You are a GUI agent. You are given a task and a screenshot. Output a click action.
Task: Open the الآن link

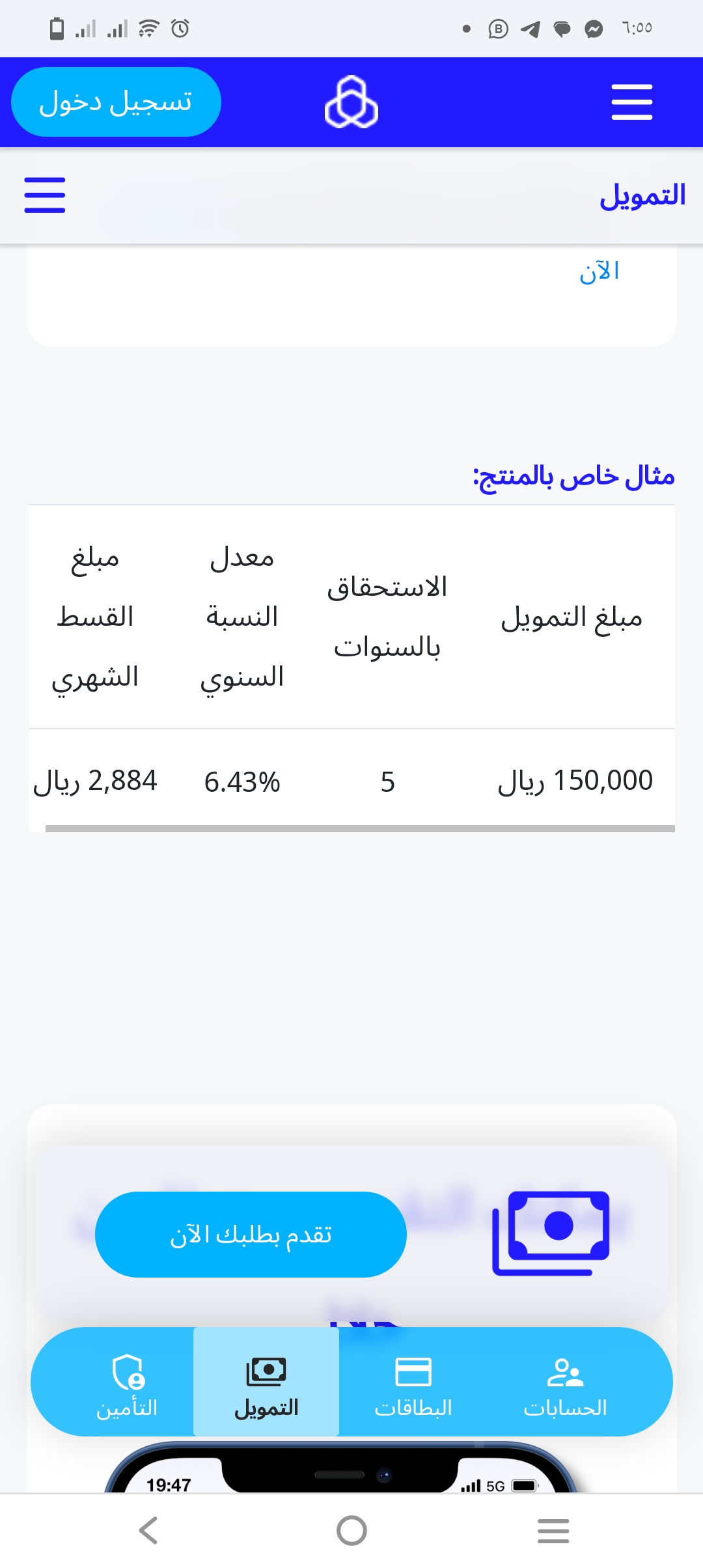[x=600, y=271]
